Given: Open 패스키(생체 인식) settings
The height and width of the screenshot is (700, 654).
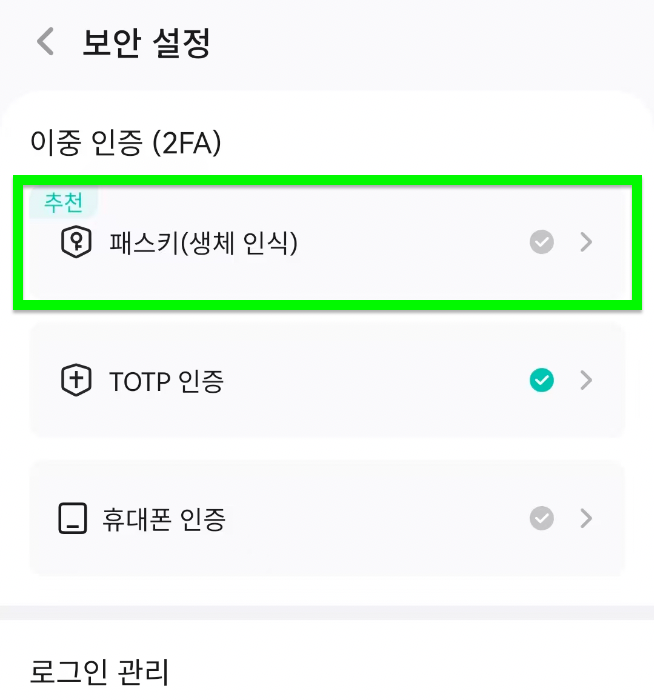Looking at the screenshot, I should [327, 242].
